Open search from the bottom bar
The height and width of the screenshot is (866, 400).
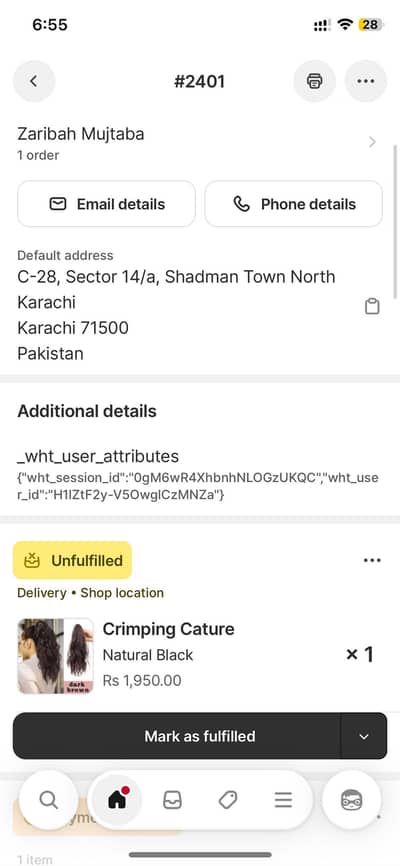[49, 800]
